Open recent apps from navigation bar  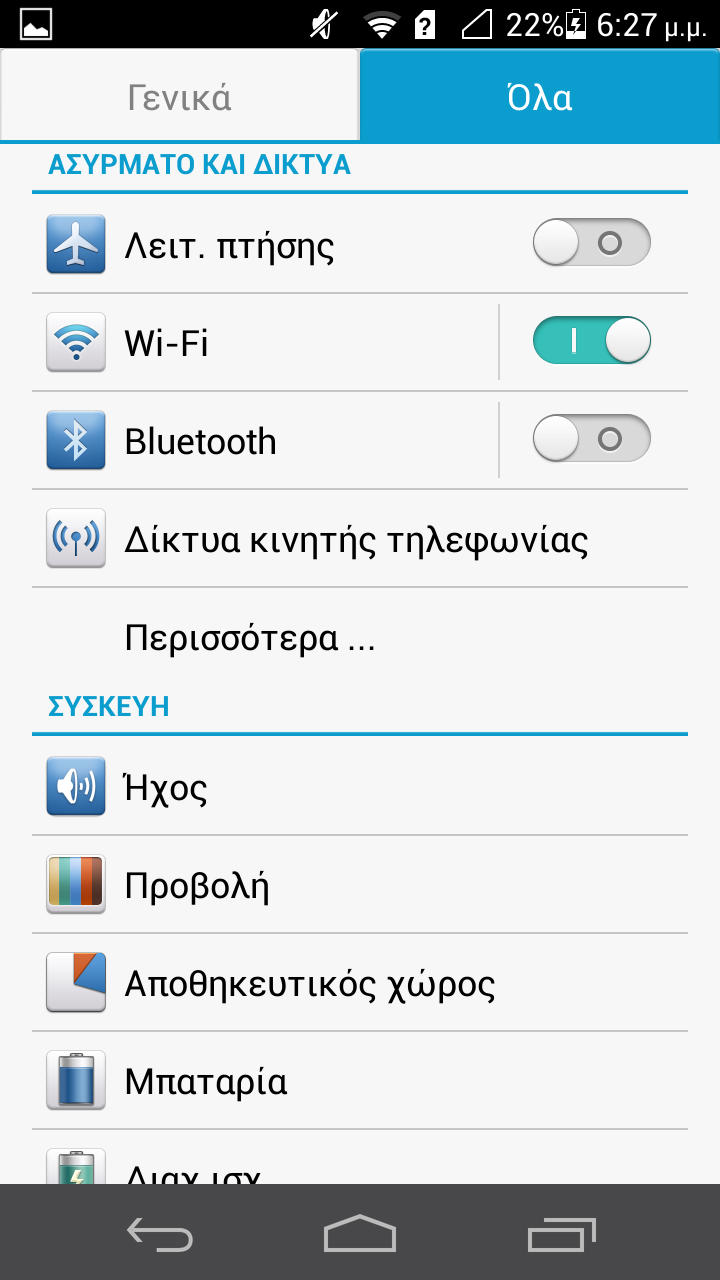[561, 1233]
